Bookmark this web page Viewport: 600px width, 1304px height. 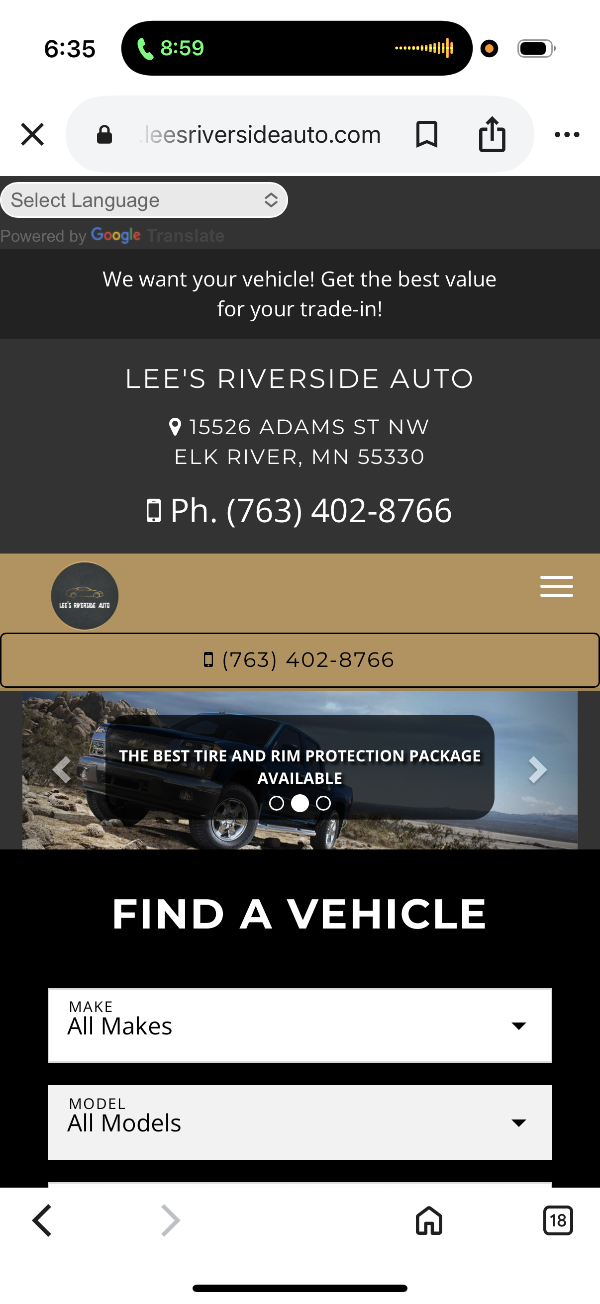pos(427,135)
